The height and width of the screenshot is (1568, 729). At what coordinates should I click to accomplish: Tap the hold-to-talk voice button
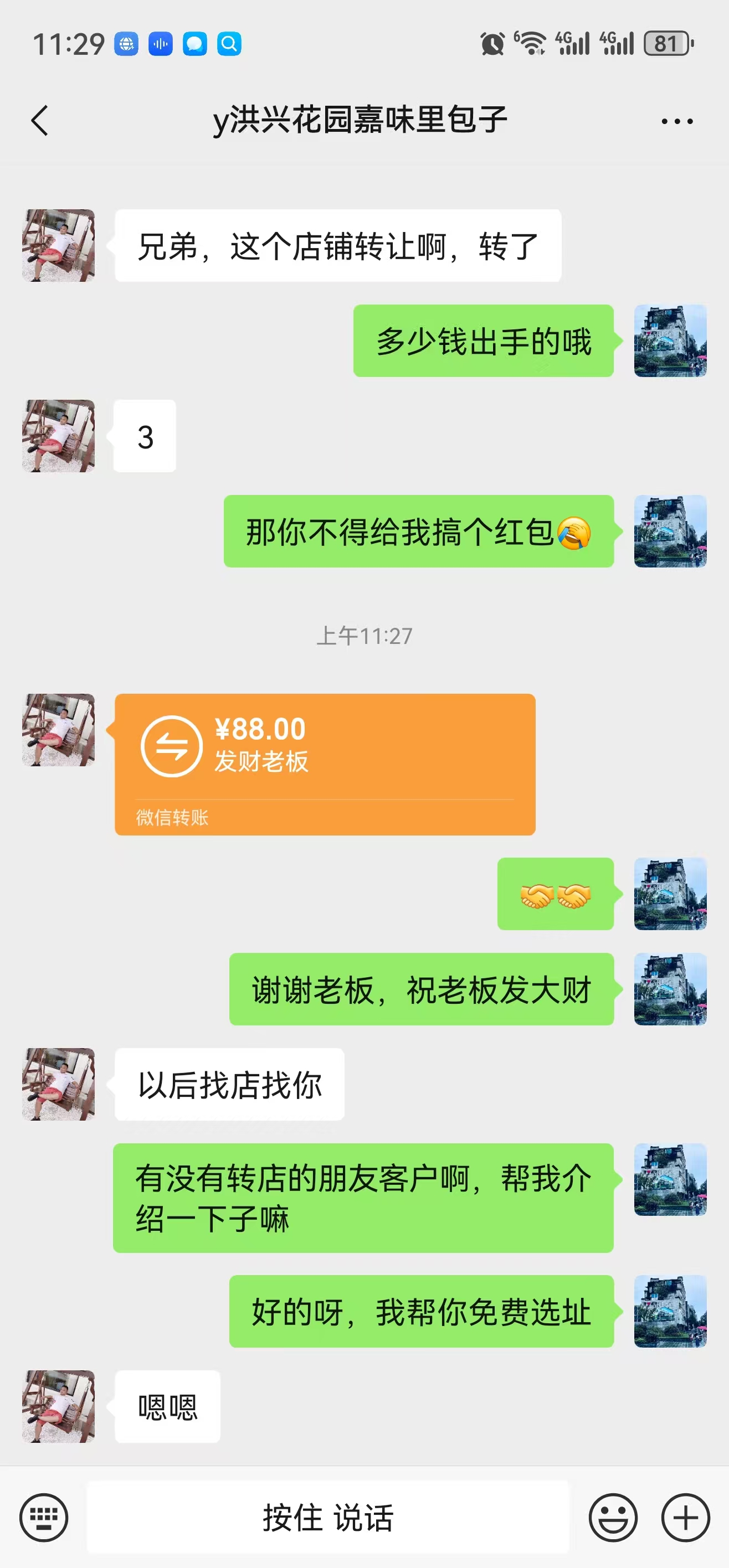pyautogui.click(x=327, y=1517)
